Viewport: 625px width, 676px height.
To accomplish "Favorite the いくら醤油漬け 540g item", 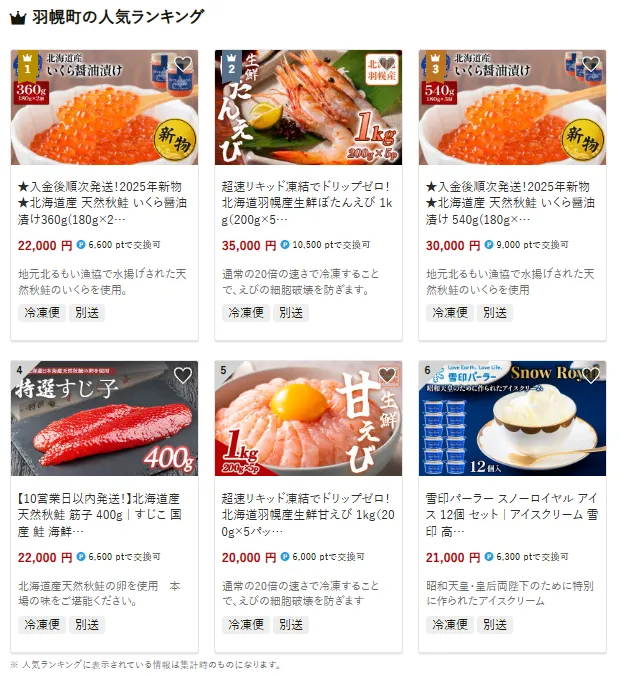I will coord(591,64).
